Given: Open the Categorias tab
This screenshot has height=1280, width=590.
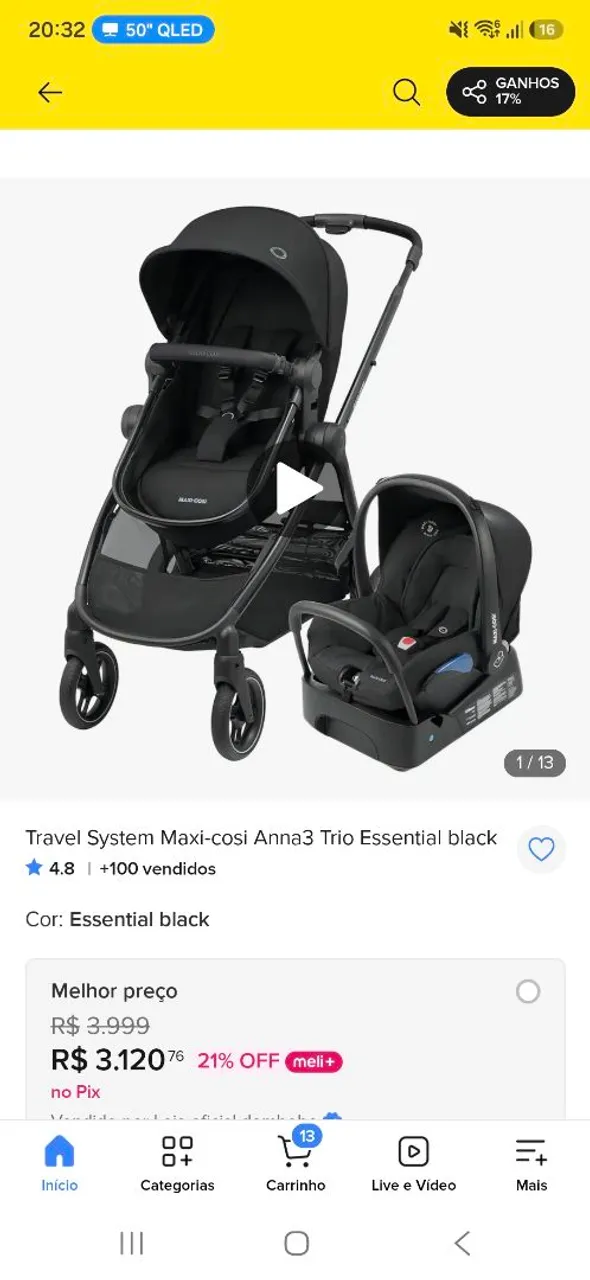Looking at the screenshot, I should point(177,1164).
